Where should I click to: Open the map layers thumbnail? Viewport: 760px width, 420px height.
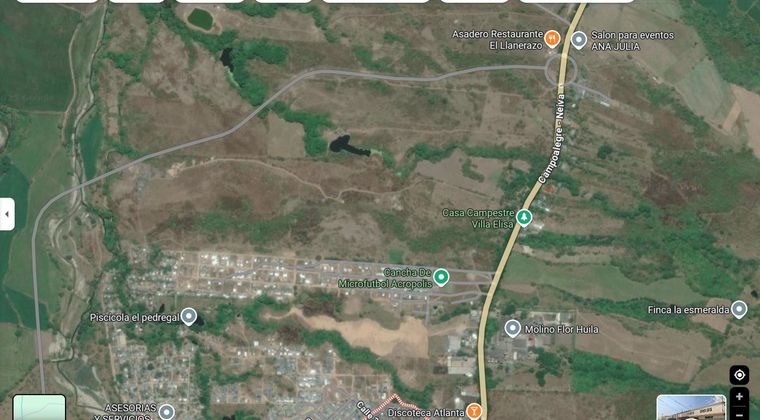[x=39, y=407]
